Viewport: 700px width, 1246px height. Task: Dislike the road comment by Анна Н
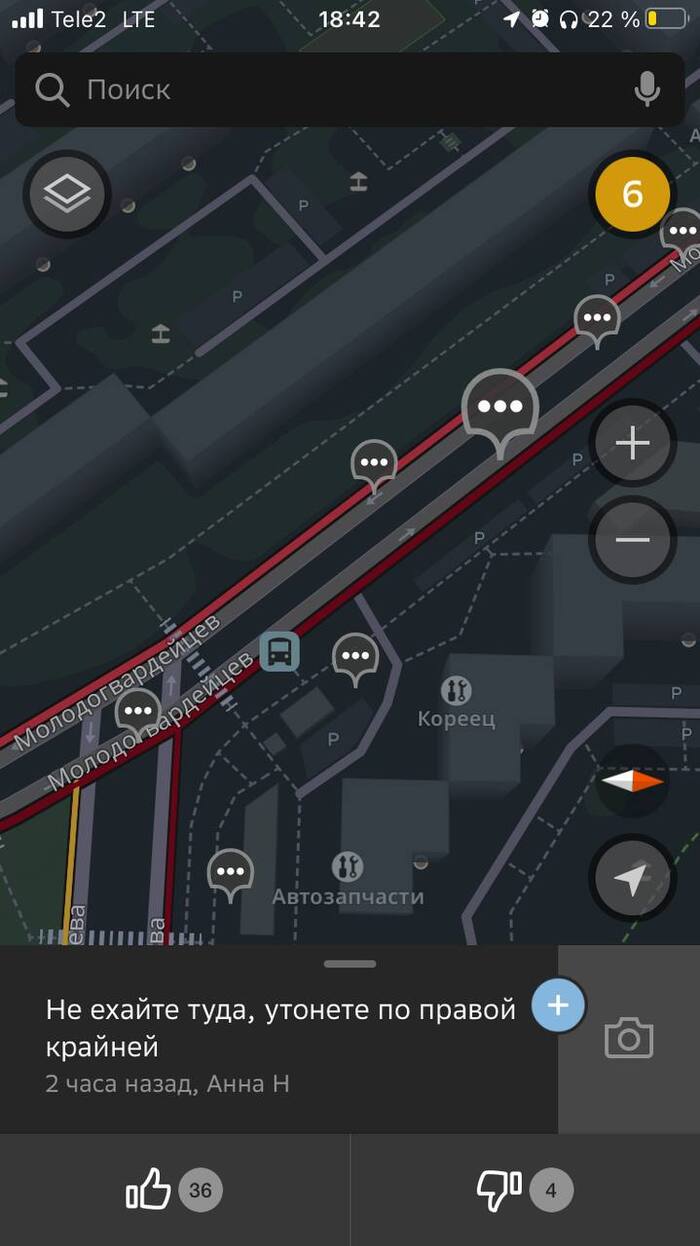coord(498,1190)
